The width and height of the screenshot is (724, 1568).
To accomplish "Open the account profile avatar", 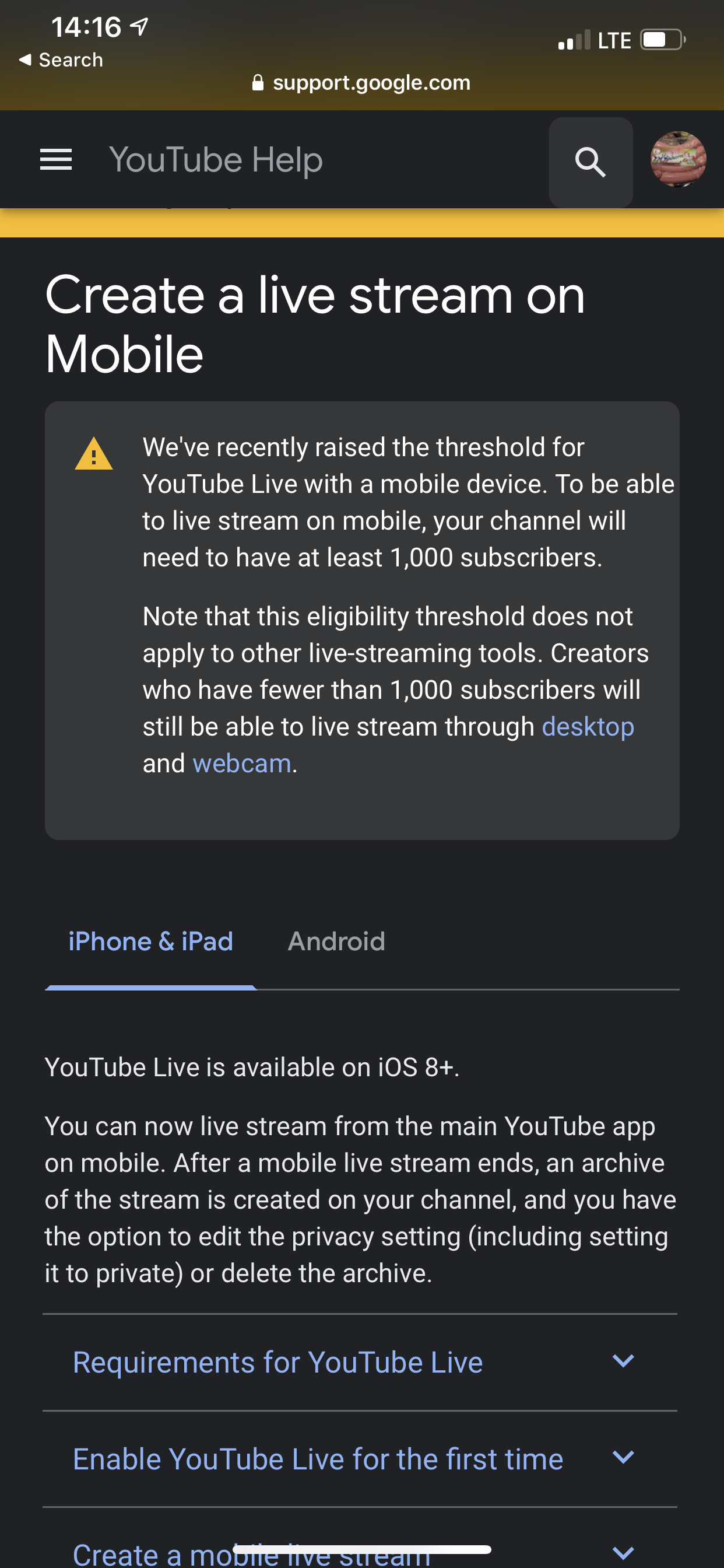I will [678, 159].
